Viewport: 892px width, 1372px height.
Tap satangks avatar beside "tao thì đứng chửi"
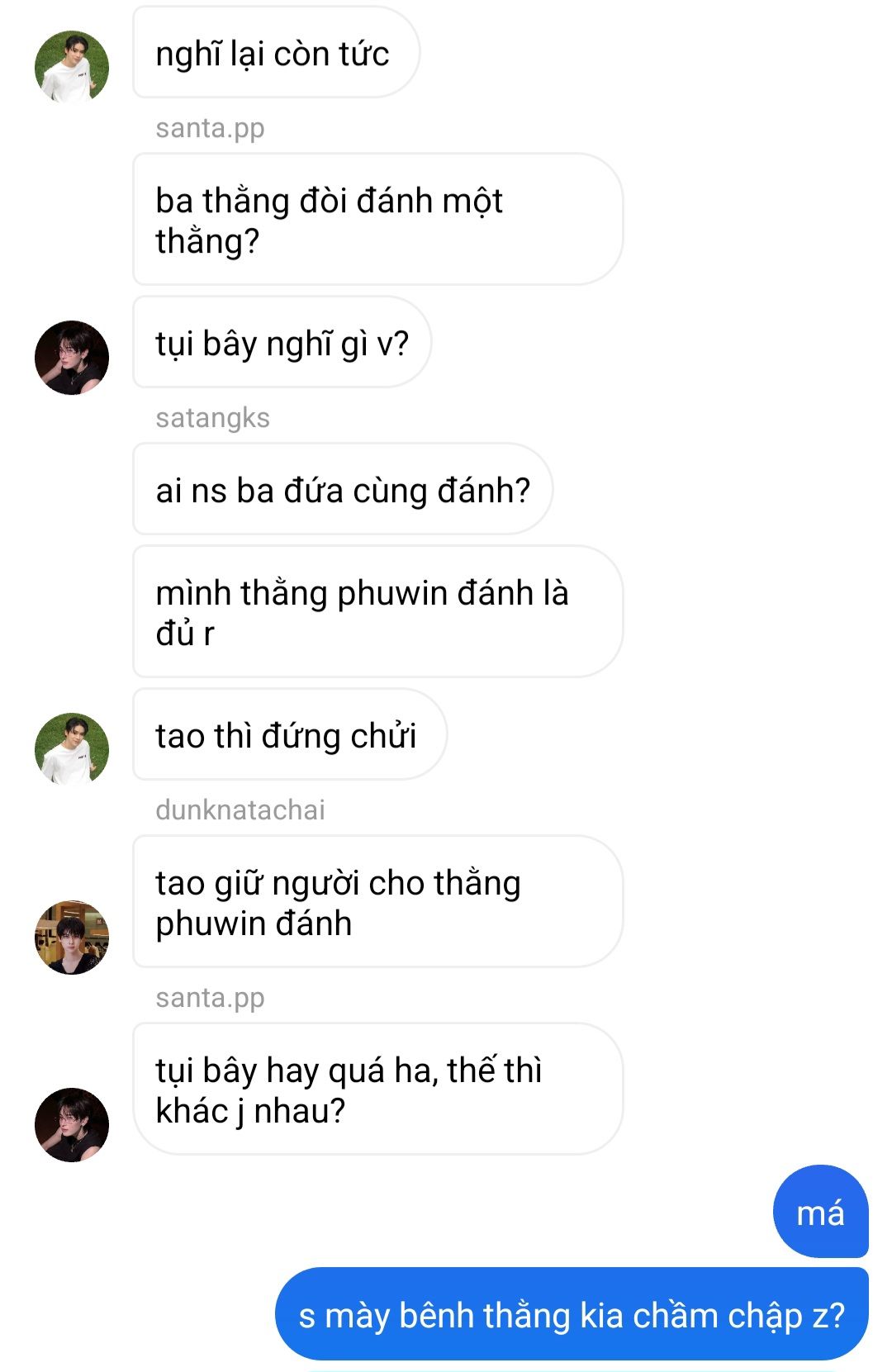[72, 749]
